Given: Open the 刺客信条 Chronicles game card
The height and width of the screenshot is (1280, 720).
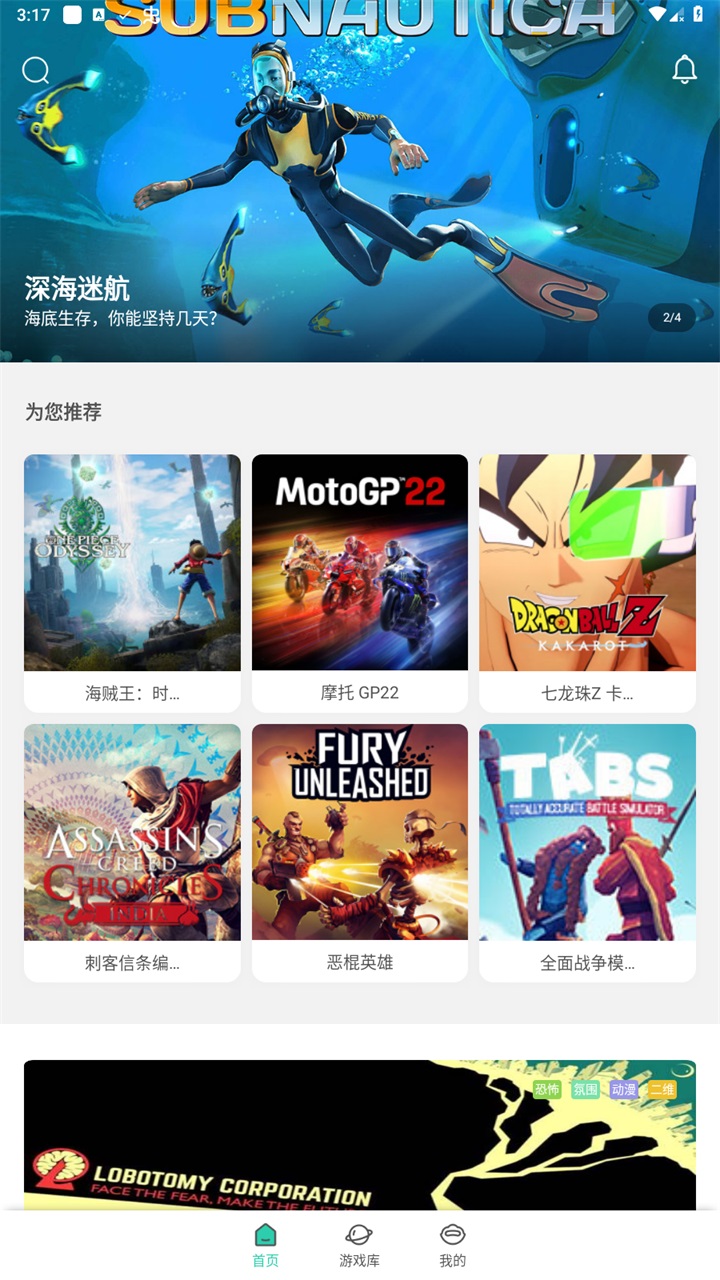Looking at the screenshot, I should click(x=132, y=853).
